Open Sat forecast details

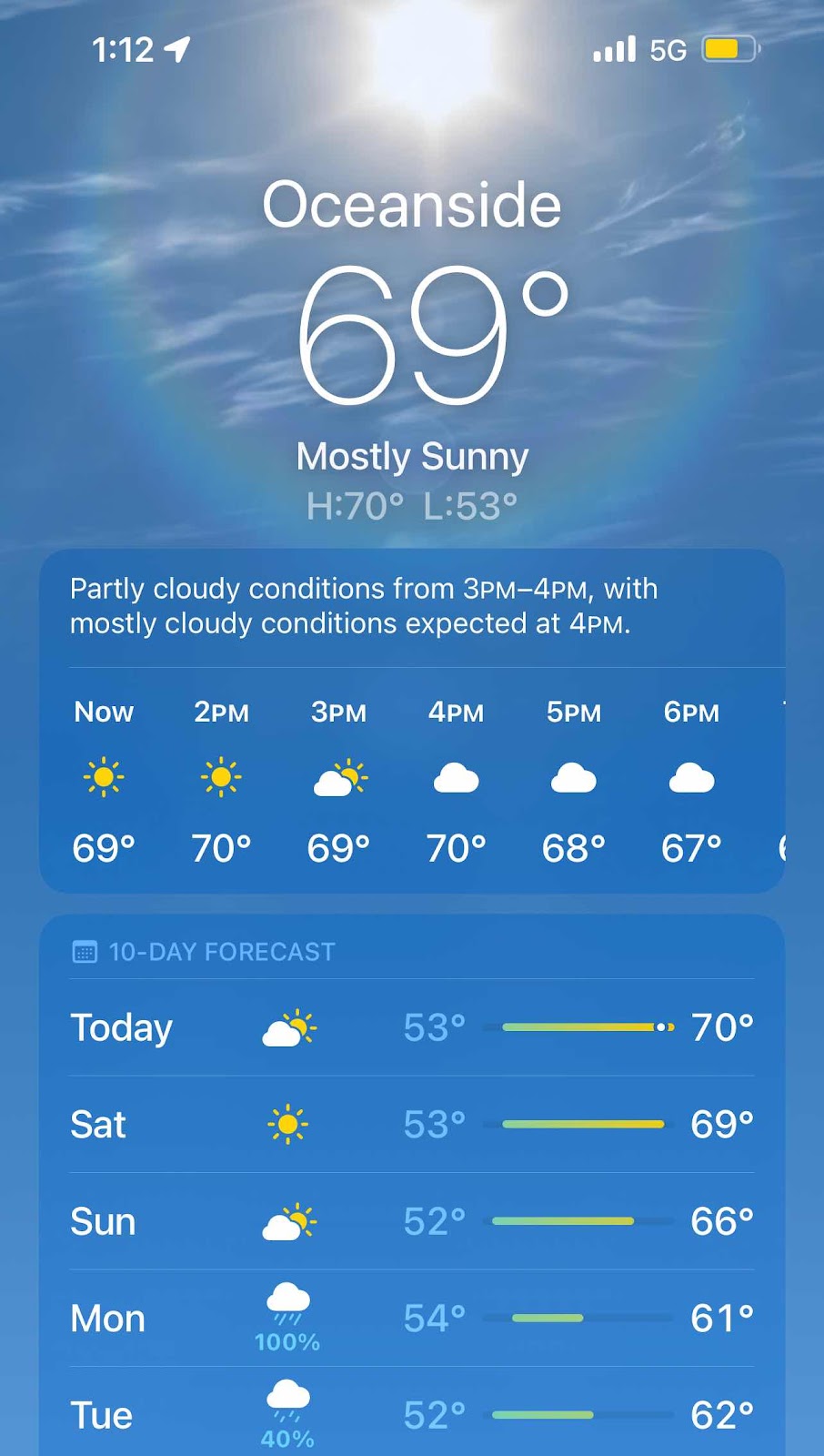pos(411,1125)
